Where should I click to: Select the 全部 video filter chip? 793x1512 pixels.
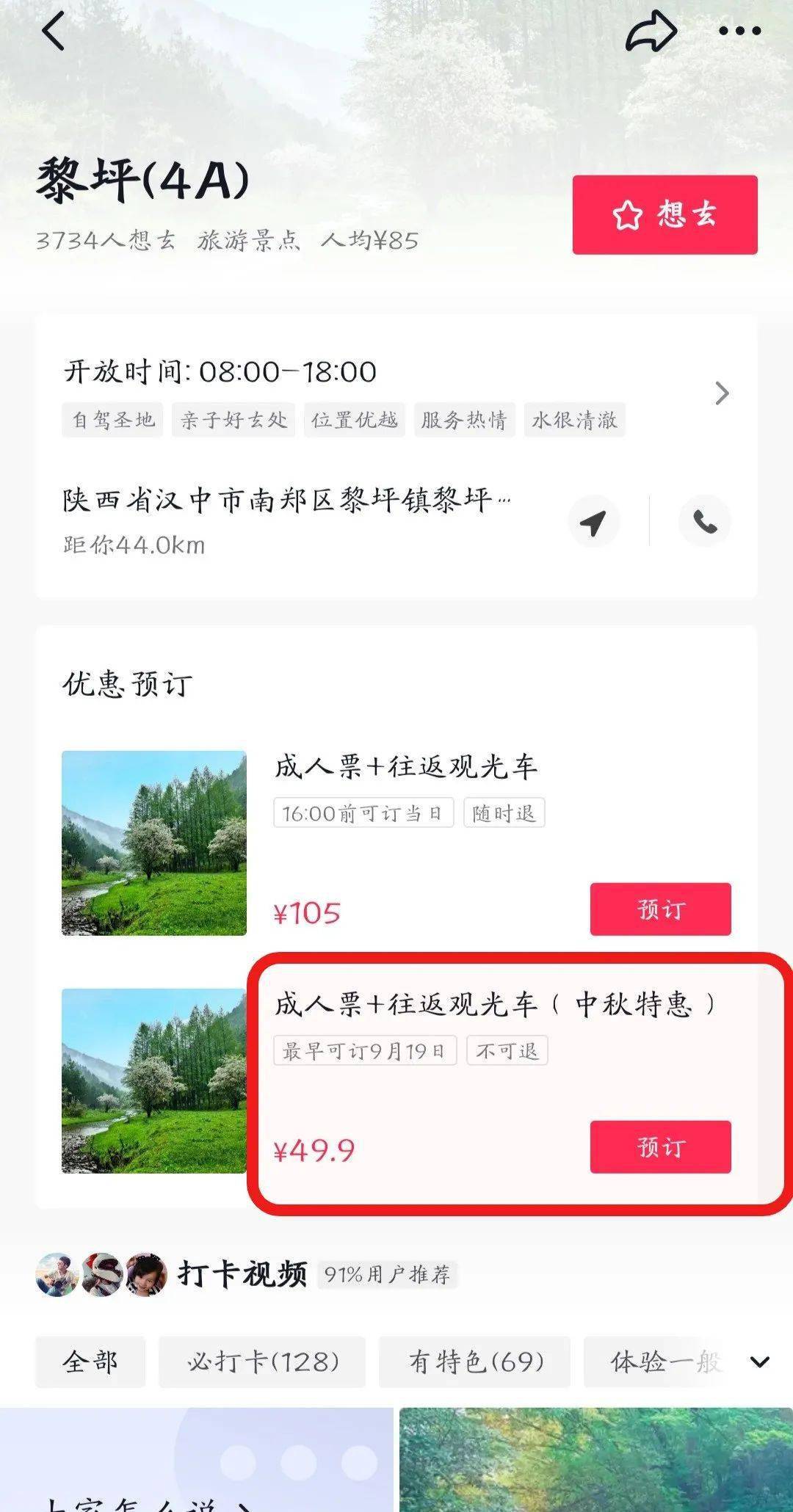point(90,1362)
